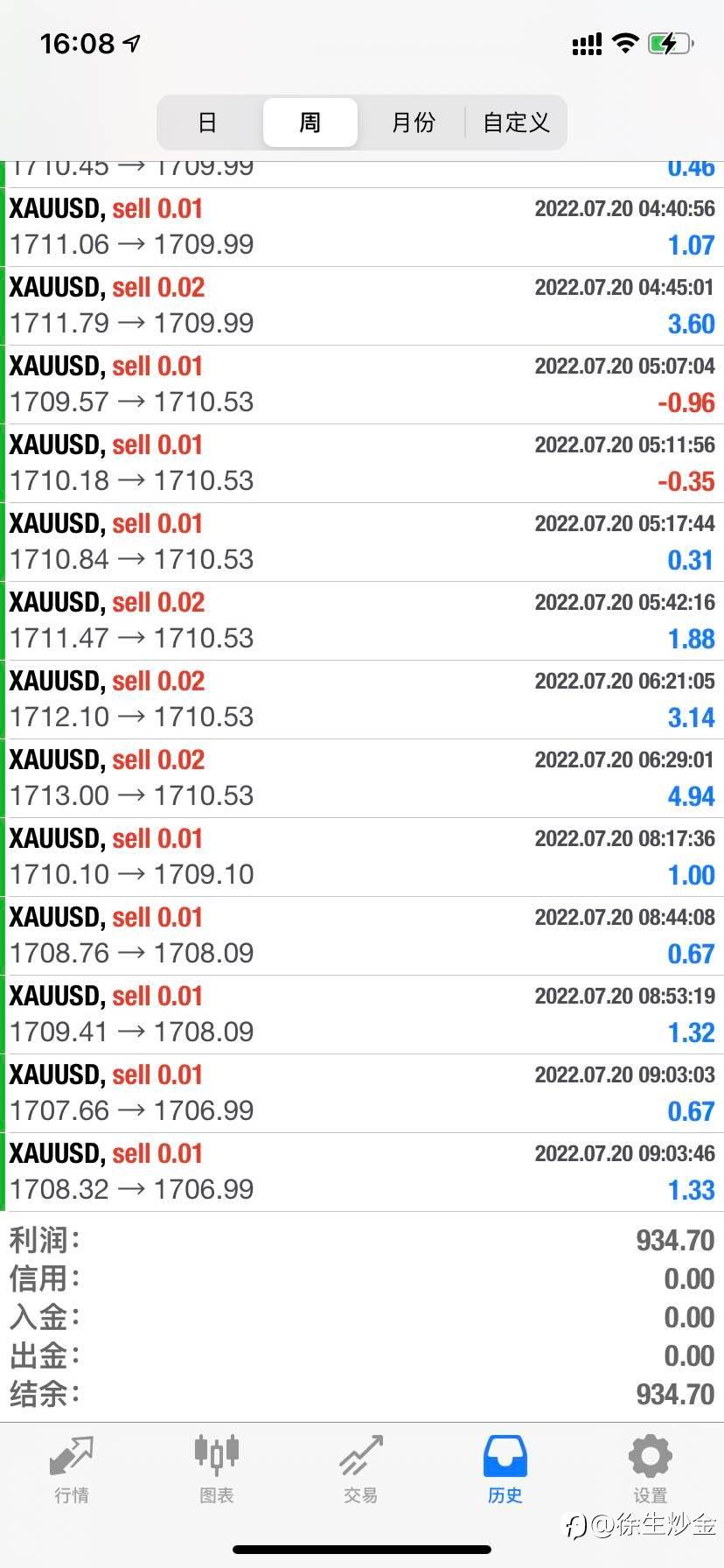Show details of trade at 09:03:46

[362, 1172]
